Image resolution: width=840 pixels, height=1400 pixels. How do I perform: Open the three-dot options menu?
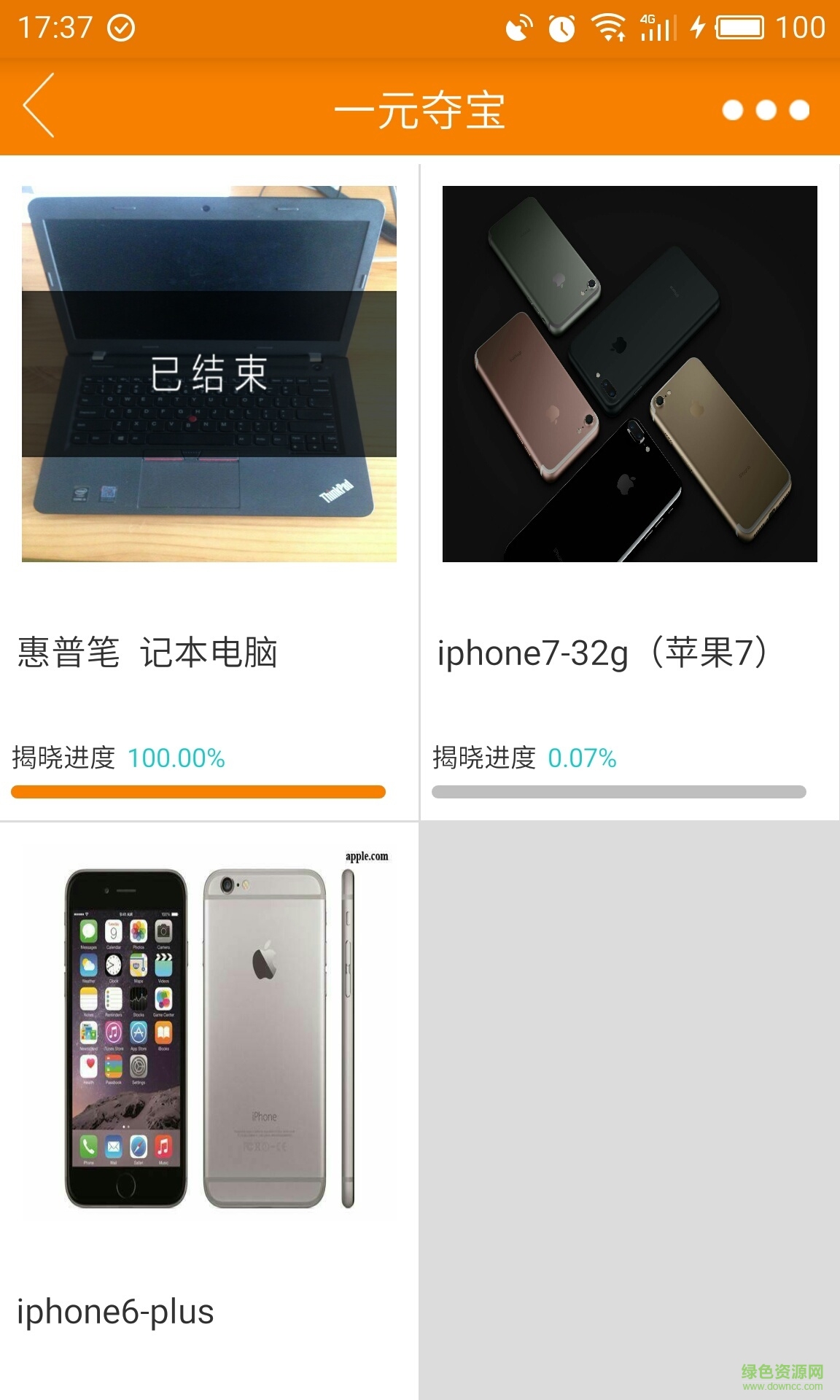[764, 109]
